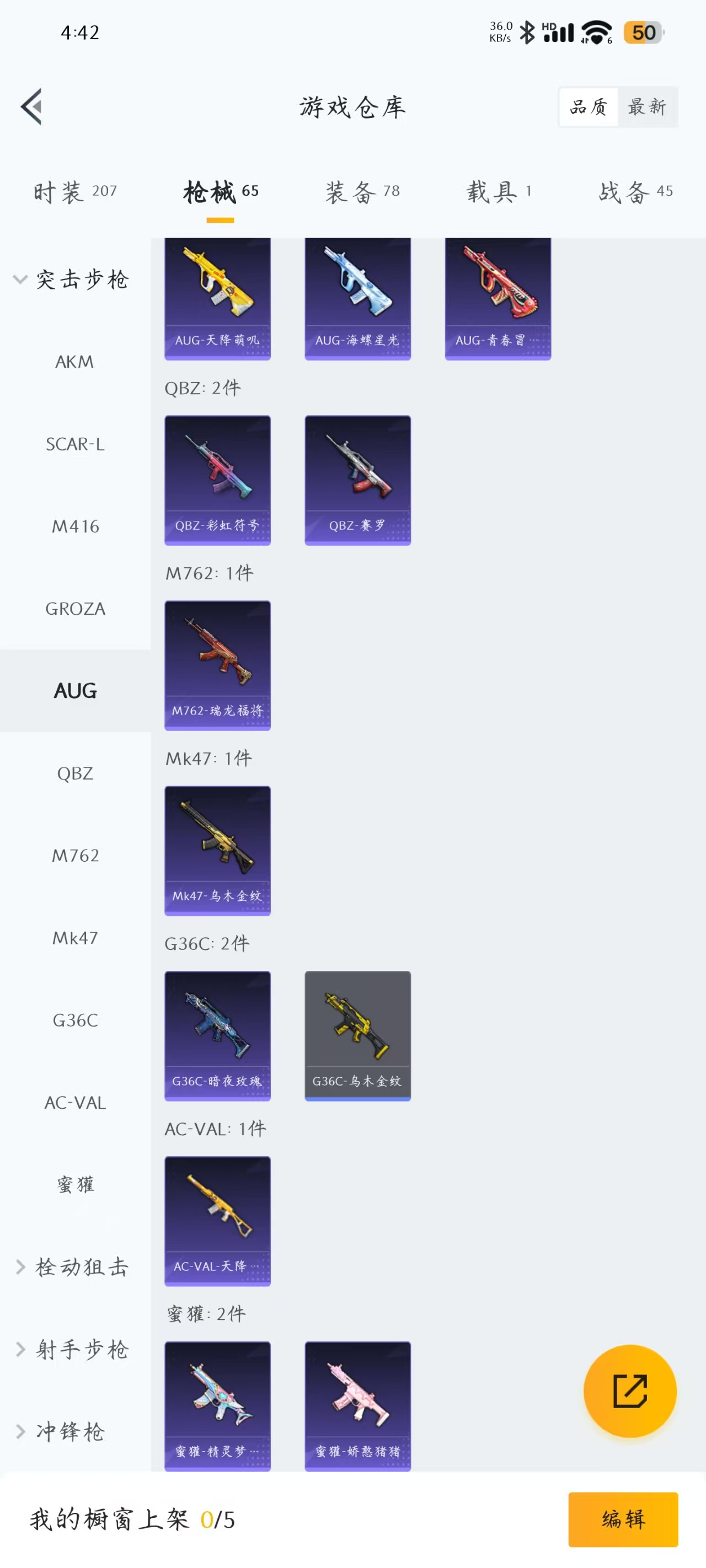View the M762-瑞龙福将 skin
706x1568 pixels.
click(x=217, y=665)
